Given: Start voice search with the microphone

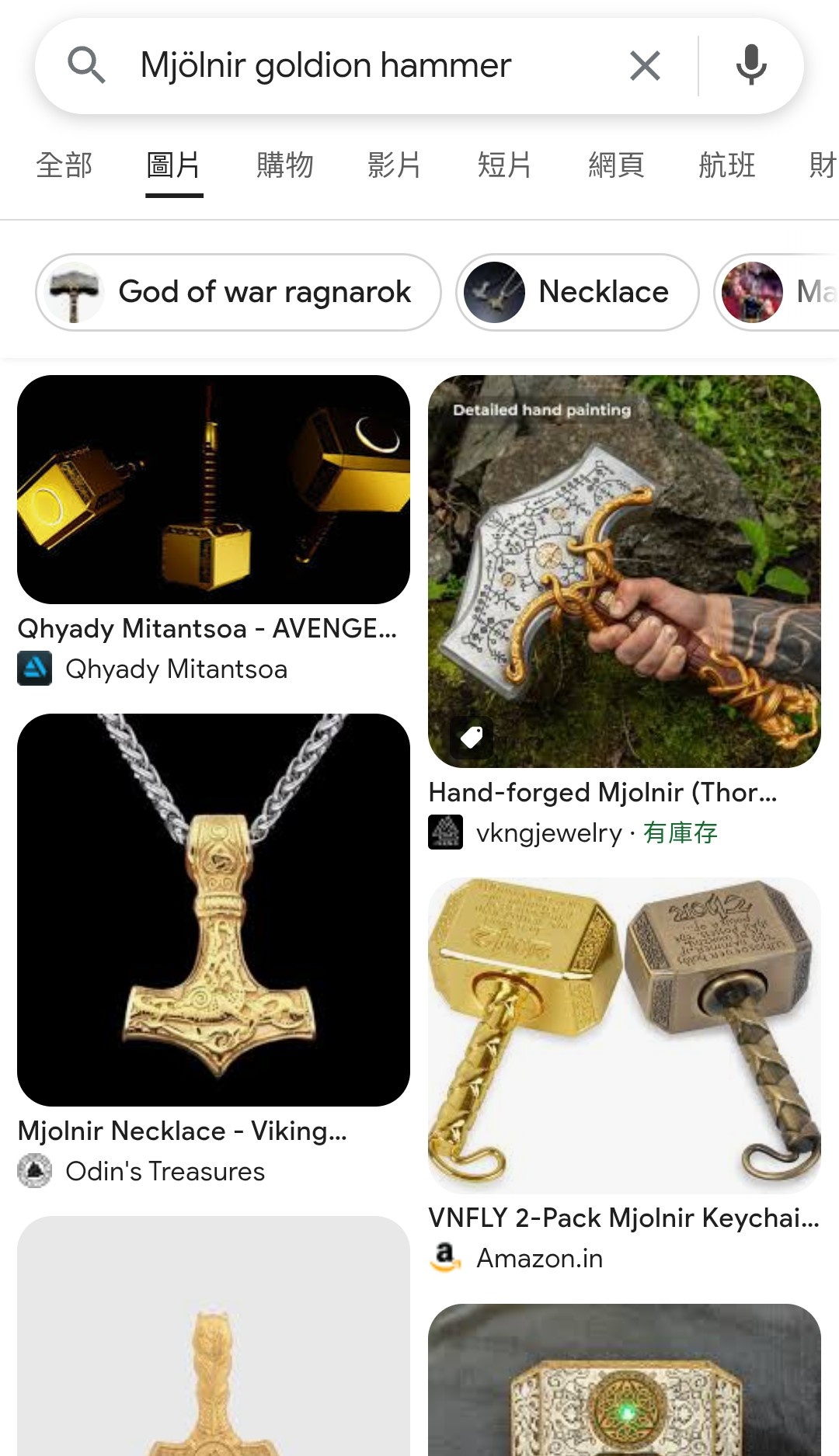Looking at the screenshot, I should [x=750, y=65].
